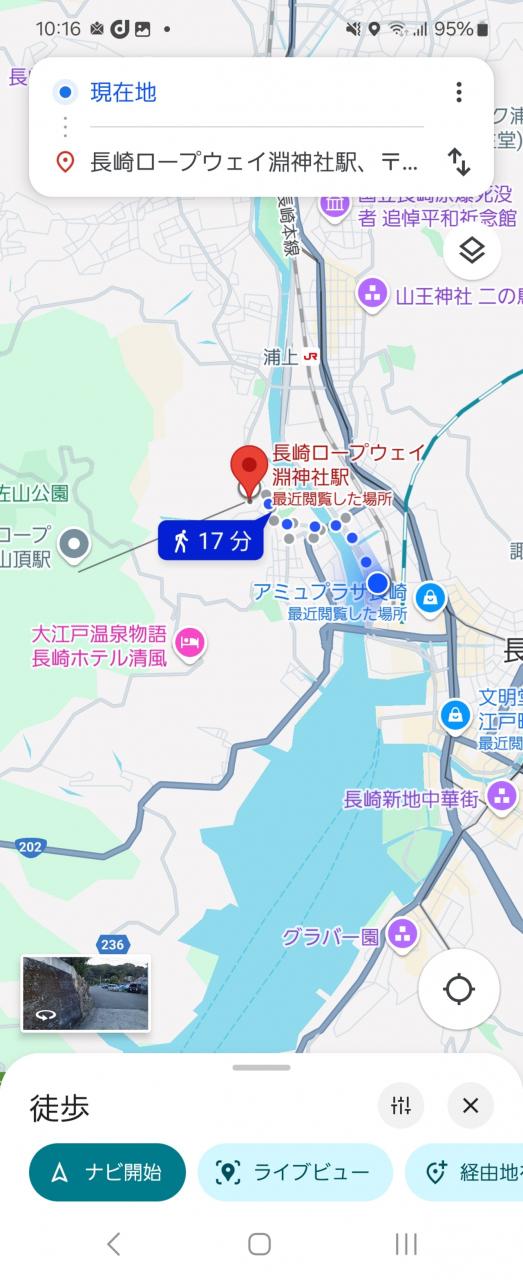Tap the 山王神社 二の鳥居 map pin

point(373,294)
